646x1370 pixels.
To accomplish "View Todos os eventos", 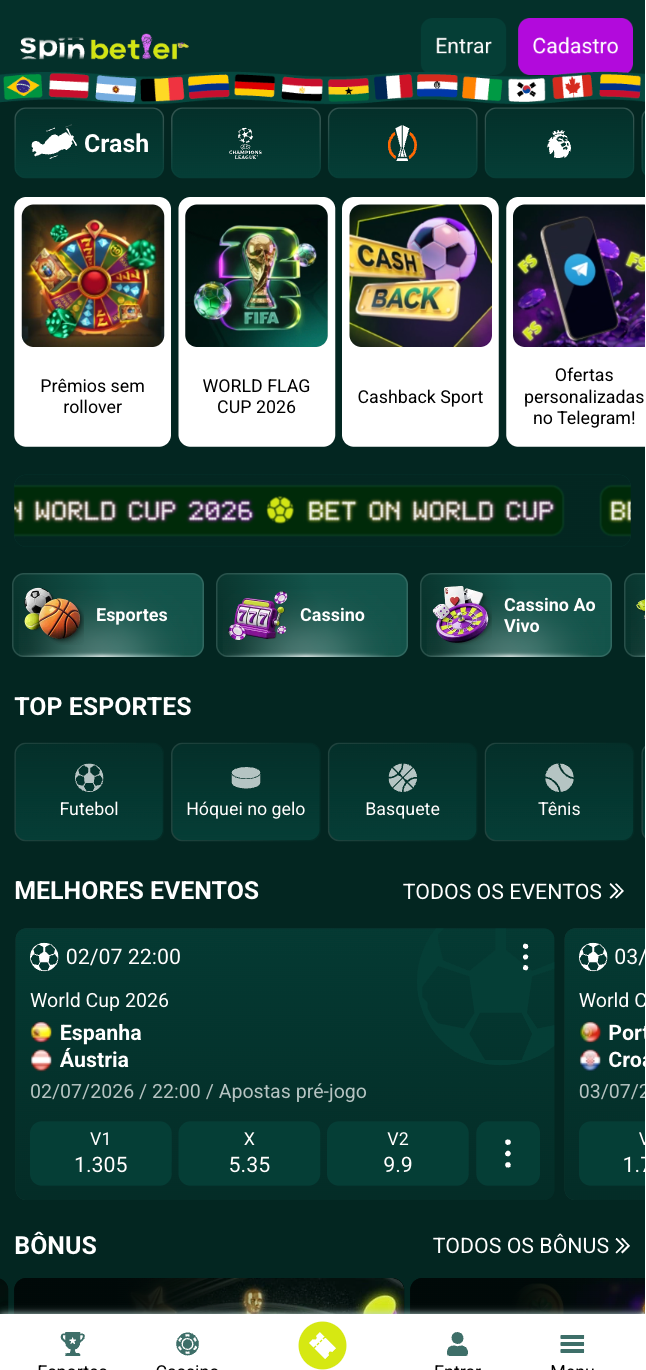I will coord(514,891).
